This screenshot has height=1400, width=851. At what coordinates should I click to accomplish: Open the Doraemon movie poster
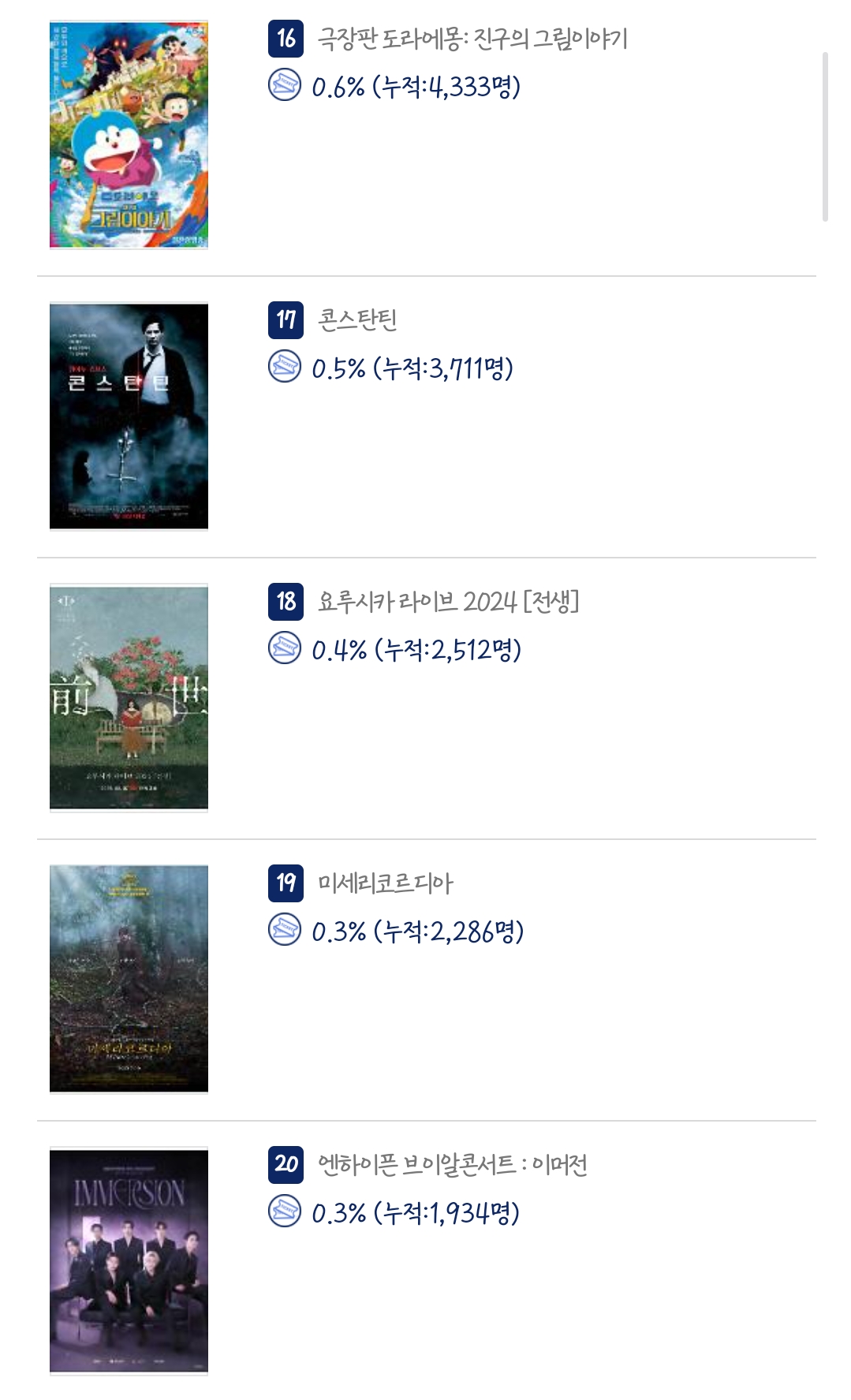pyautogui.click(x=129, y=135)
